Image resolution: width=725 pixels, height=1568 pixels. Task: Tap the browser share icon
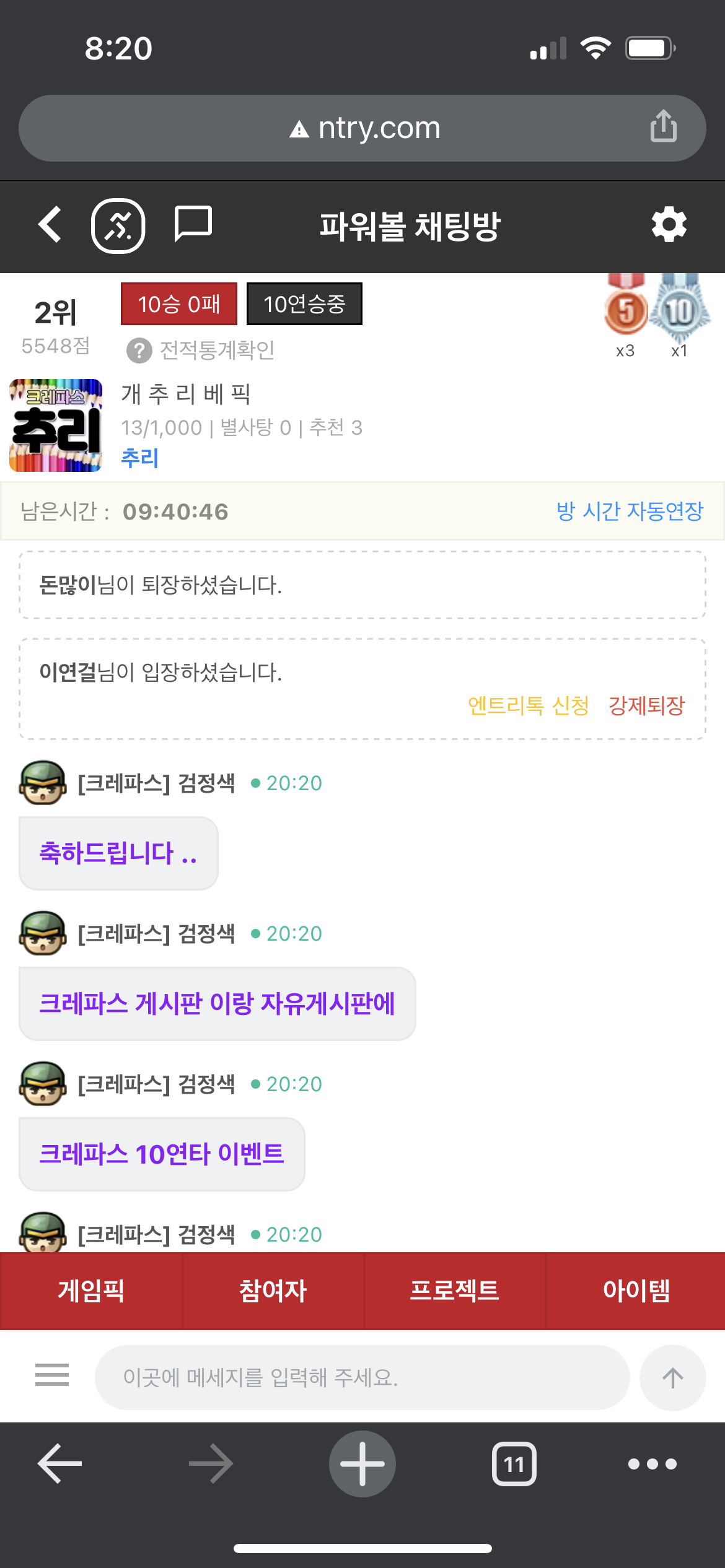tap(663, 126)
